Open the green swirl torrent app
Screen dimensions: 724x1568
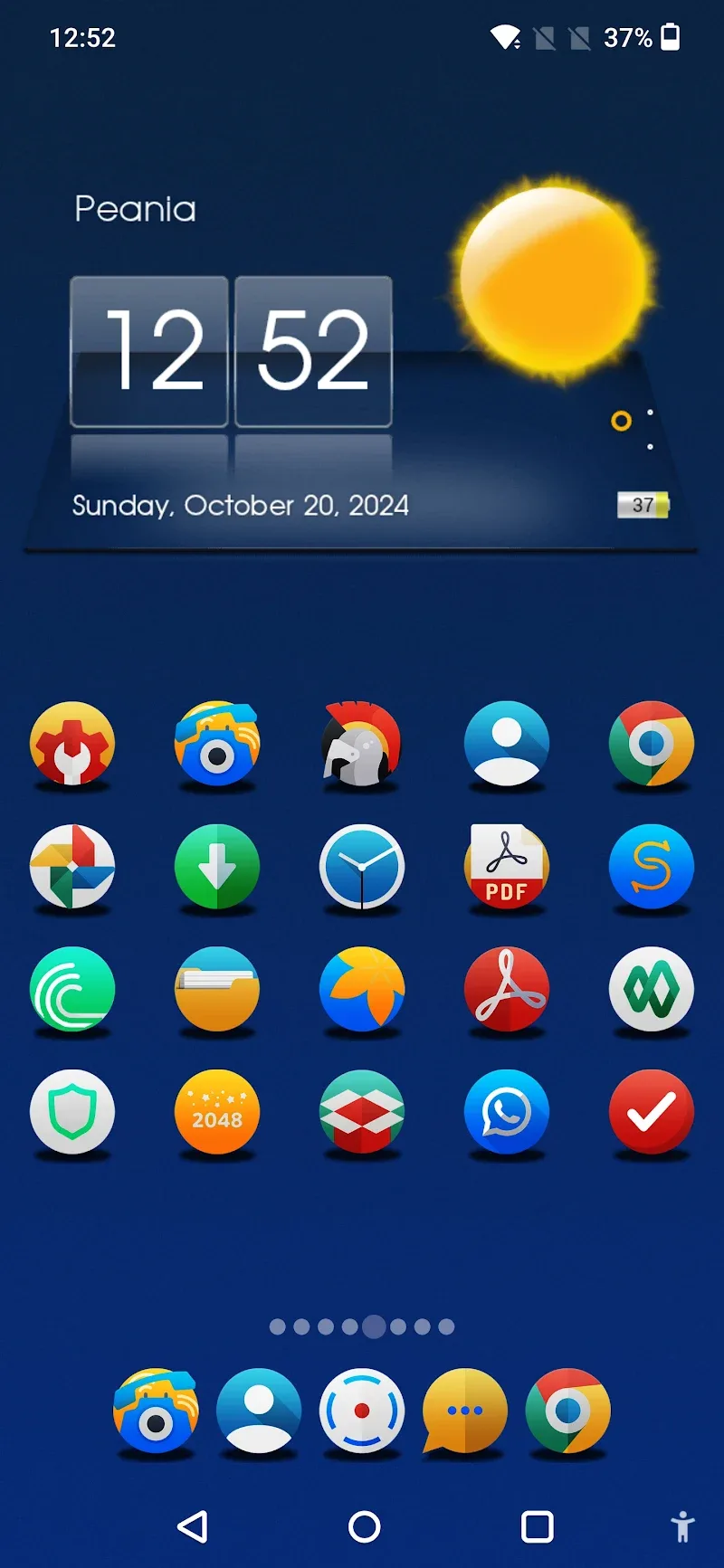pyautogui.click(x=72, y=990)
